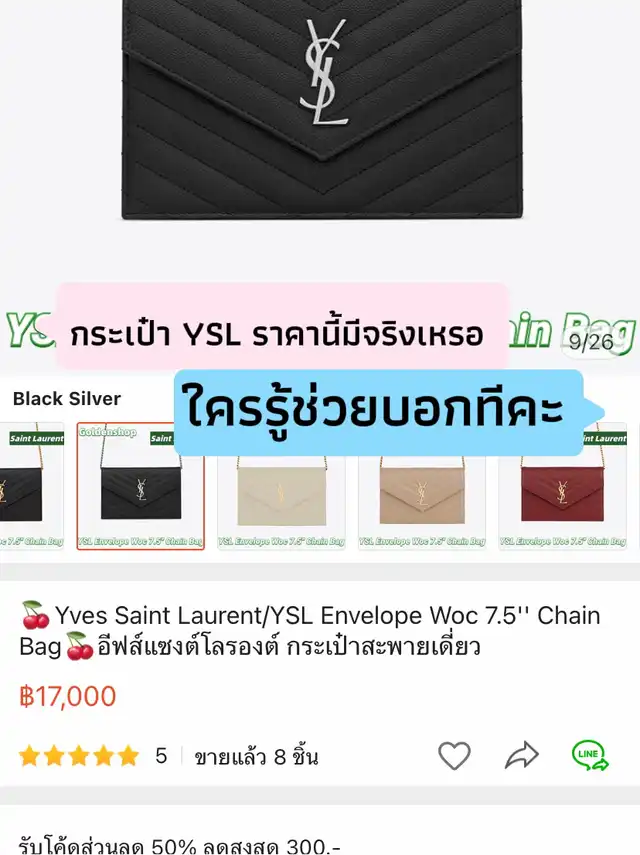Add this YSL bag to favorites
The image size is (640, 855).
tap(454, 755)
